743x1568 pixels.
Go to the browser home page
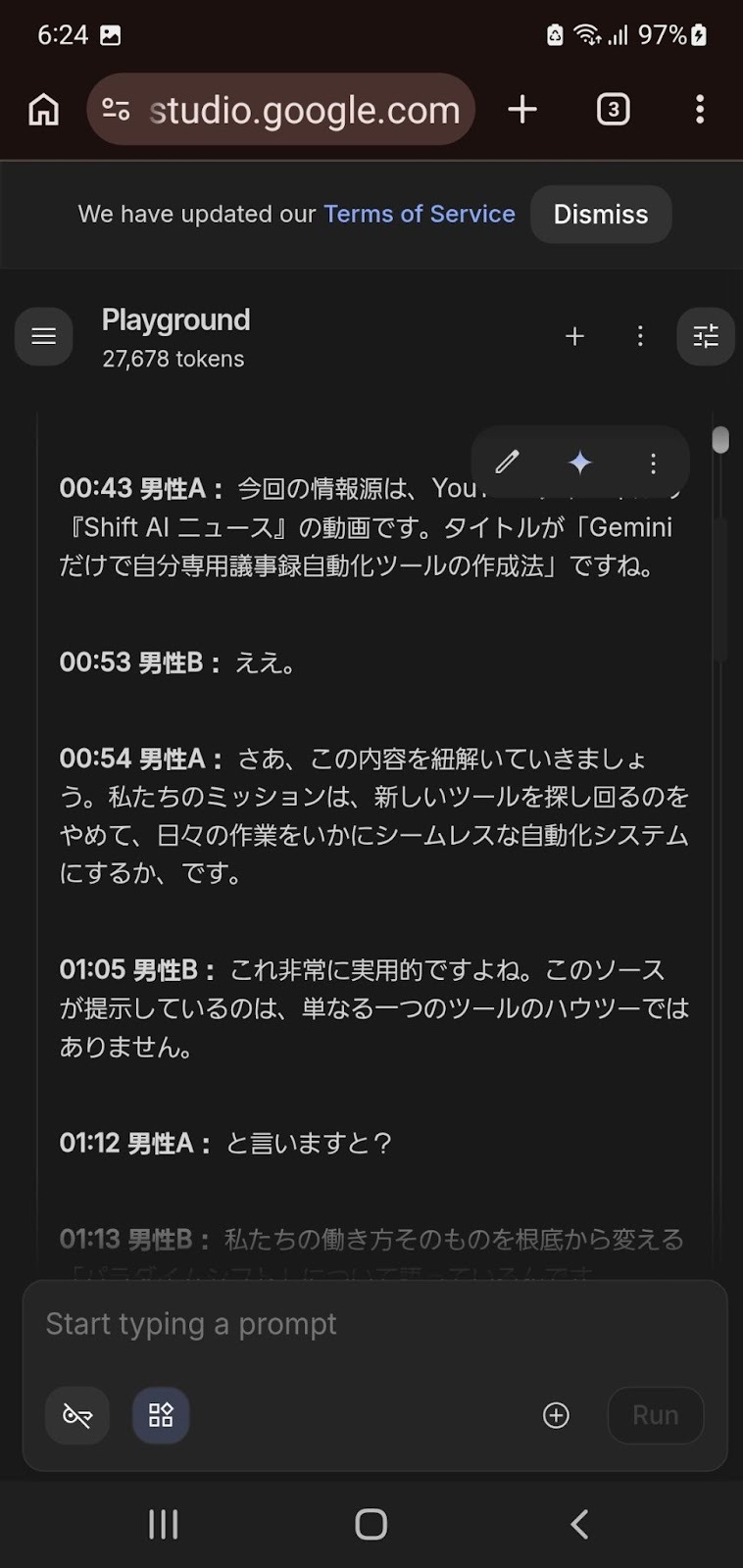(43, 110)
